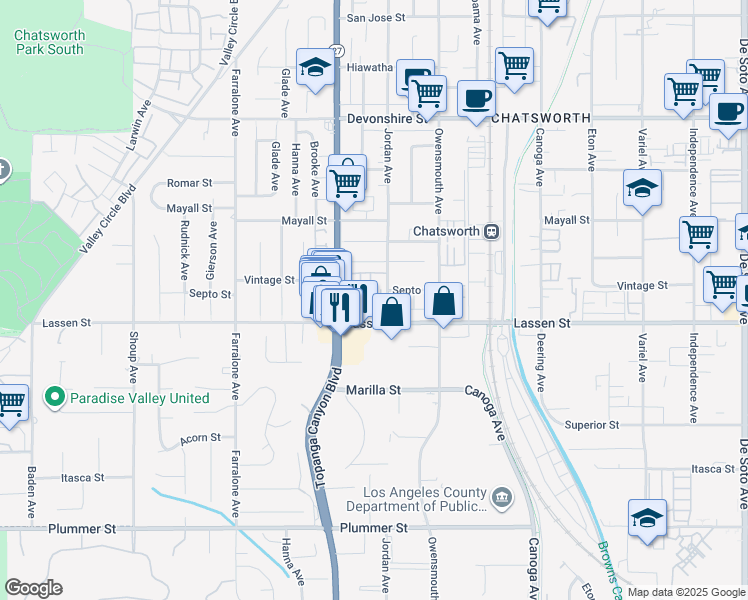This screenshot has height=600, width=748.
Task: Open the Google logo link
Action: click(34, 588)
